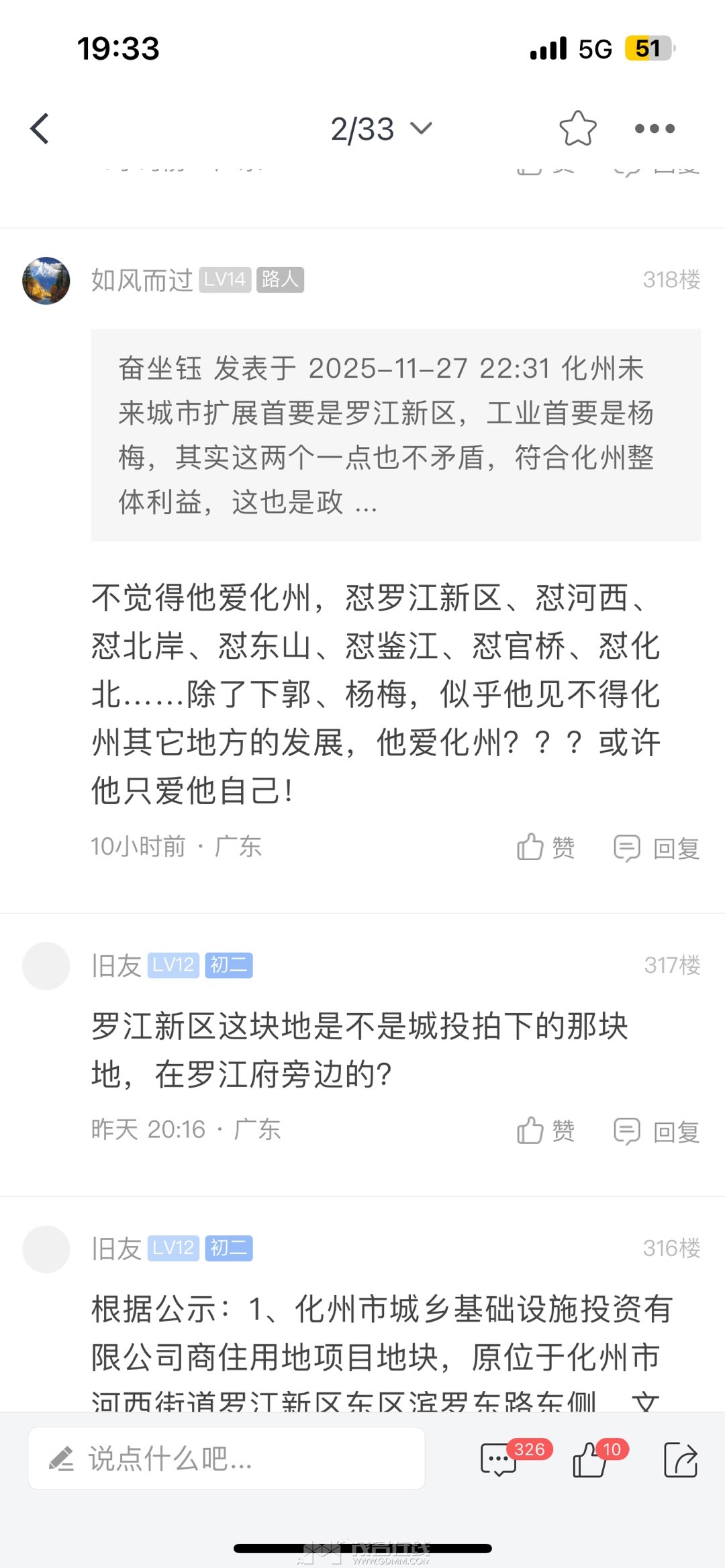The width and height of the screenshot is (725, 1568).
Task: Favorite this thread with the star icon
Action: click(577, 128)
